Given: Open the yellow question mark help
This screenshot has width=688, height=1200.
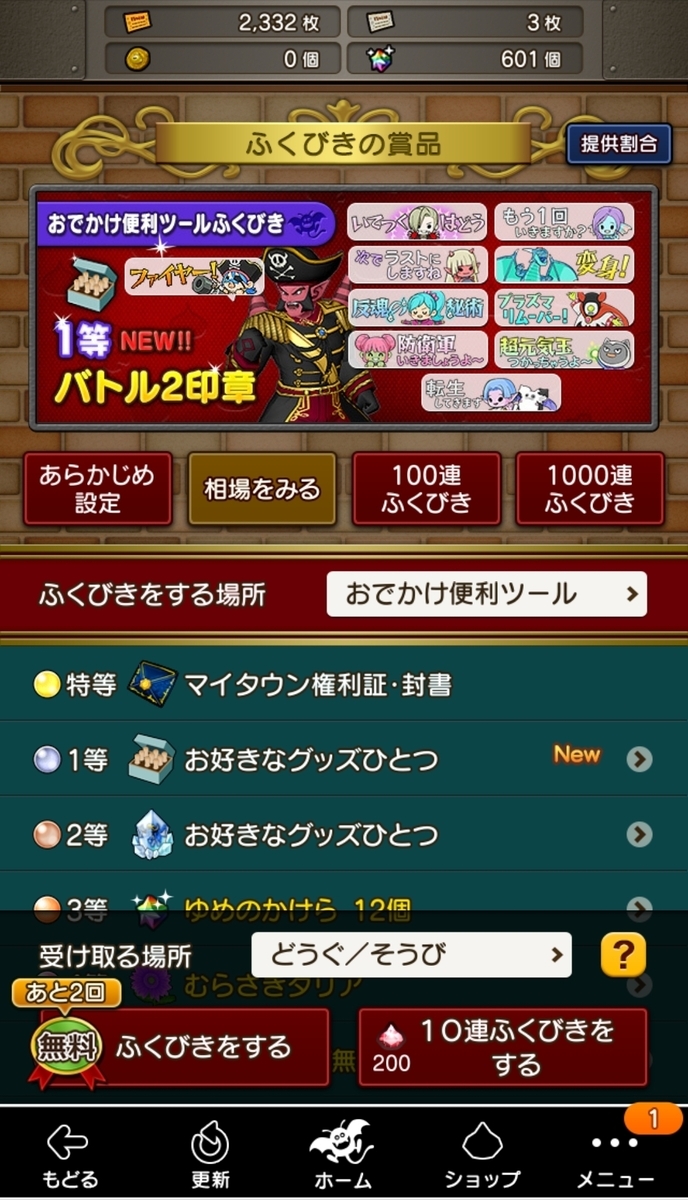Looking at the screenshot, I should 622,955.
